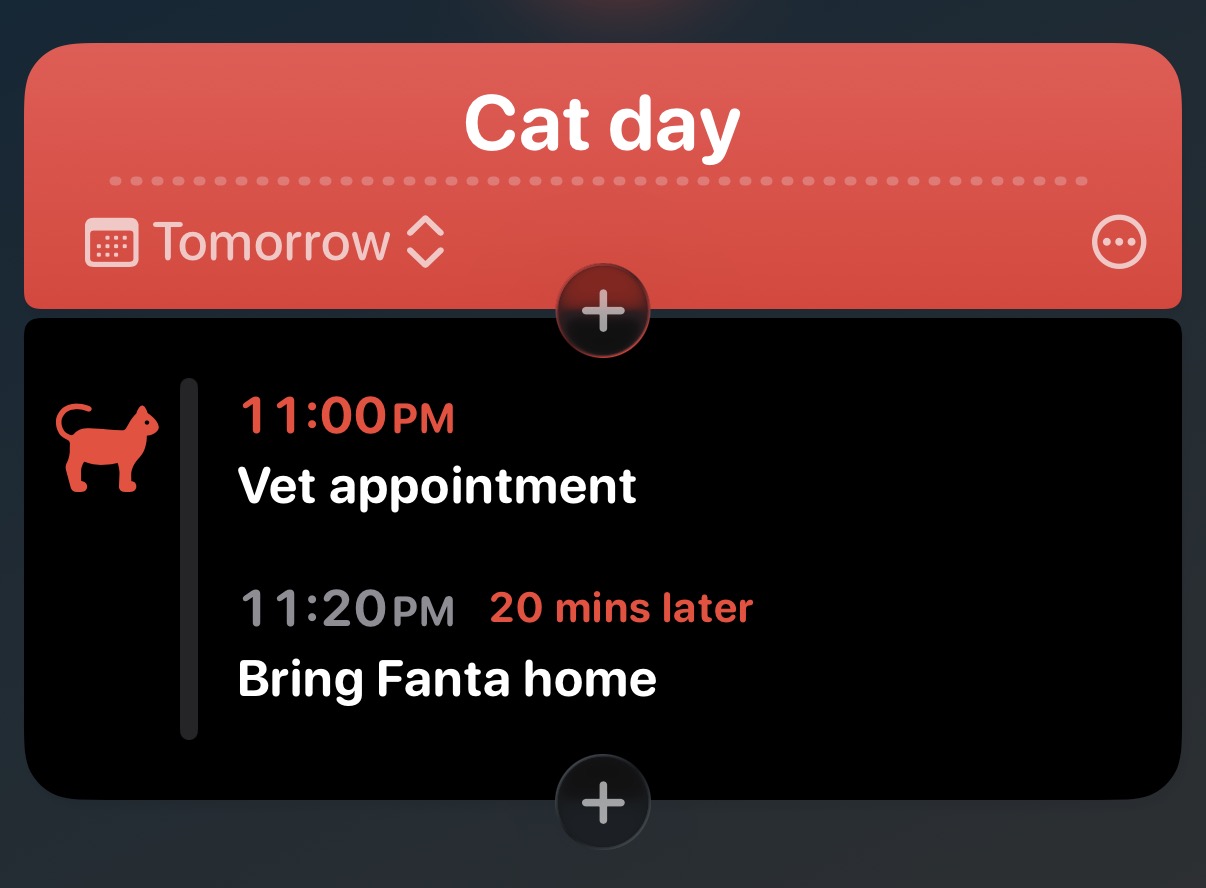Screen dimensions: 1206x888
Task: Edit the Cat day title
Action: [602, 125]
